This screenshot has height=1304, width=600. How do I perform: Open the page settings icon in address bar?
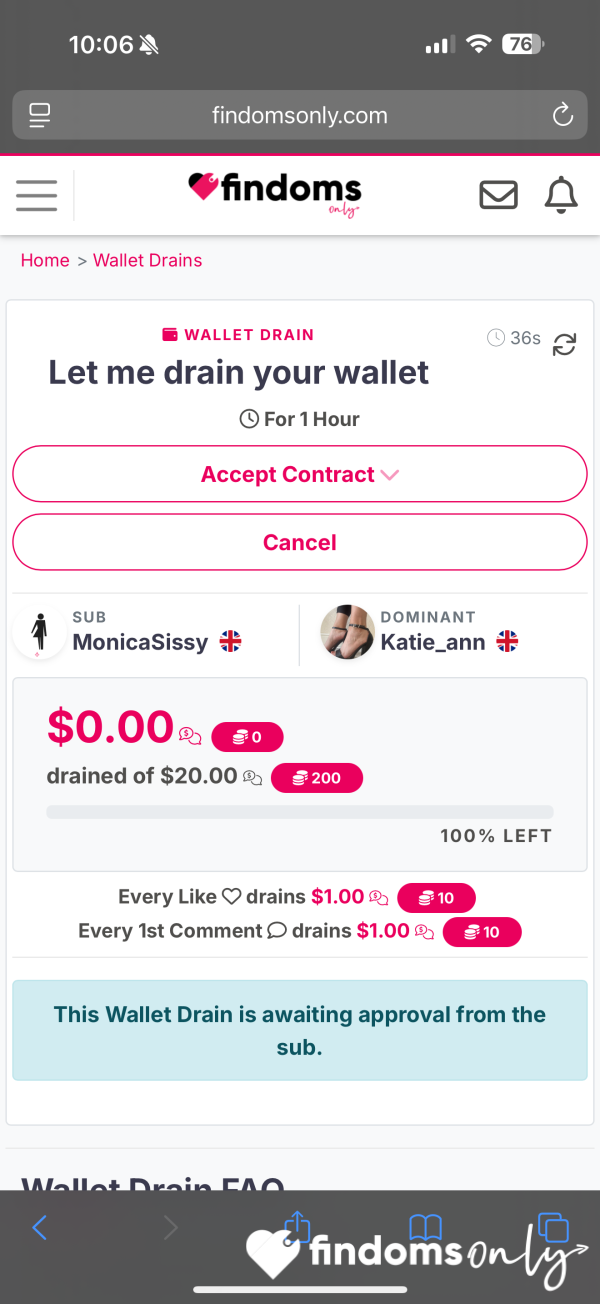(x=39, y=115)
